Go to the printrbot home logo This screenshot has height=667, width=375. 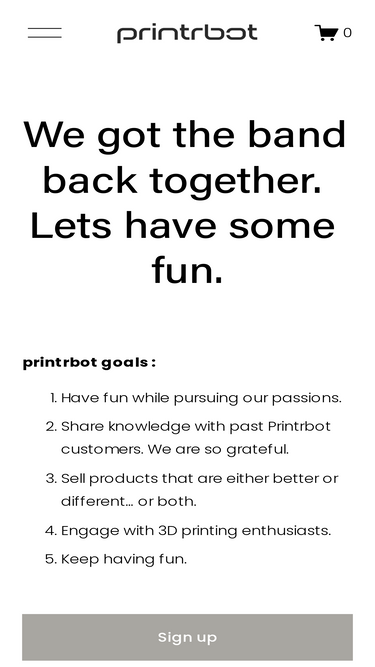coord(187,33)
